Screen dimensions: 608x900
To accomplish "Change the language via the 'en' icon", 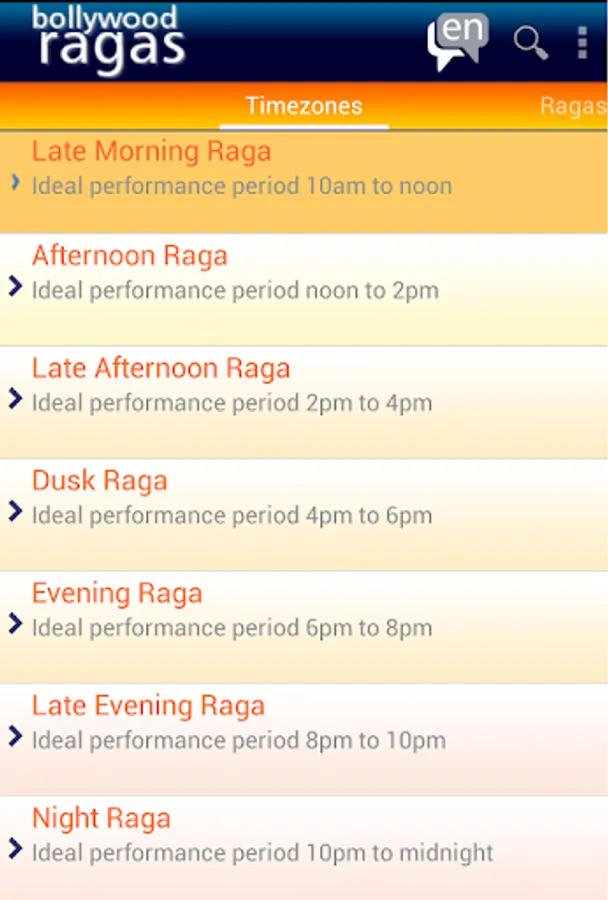I will (458, 42).
